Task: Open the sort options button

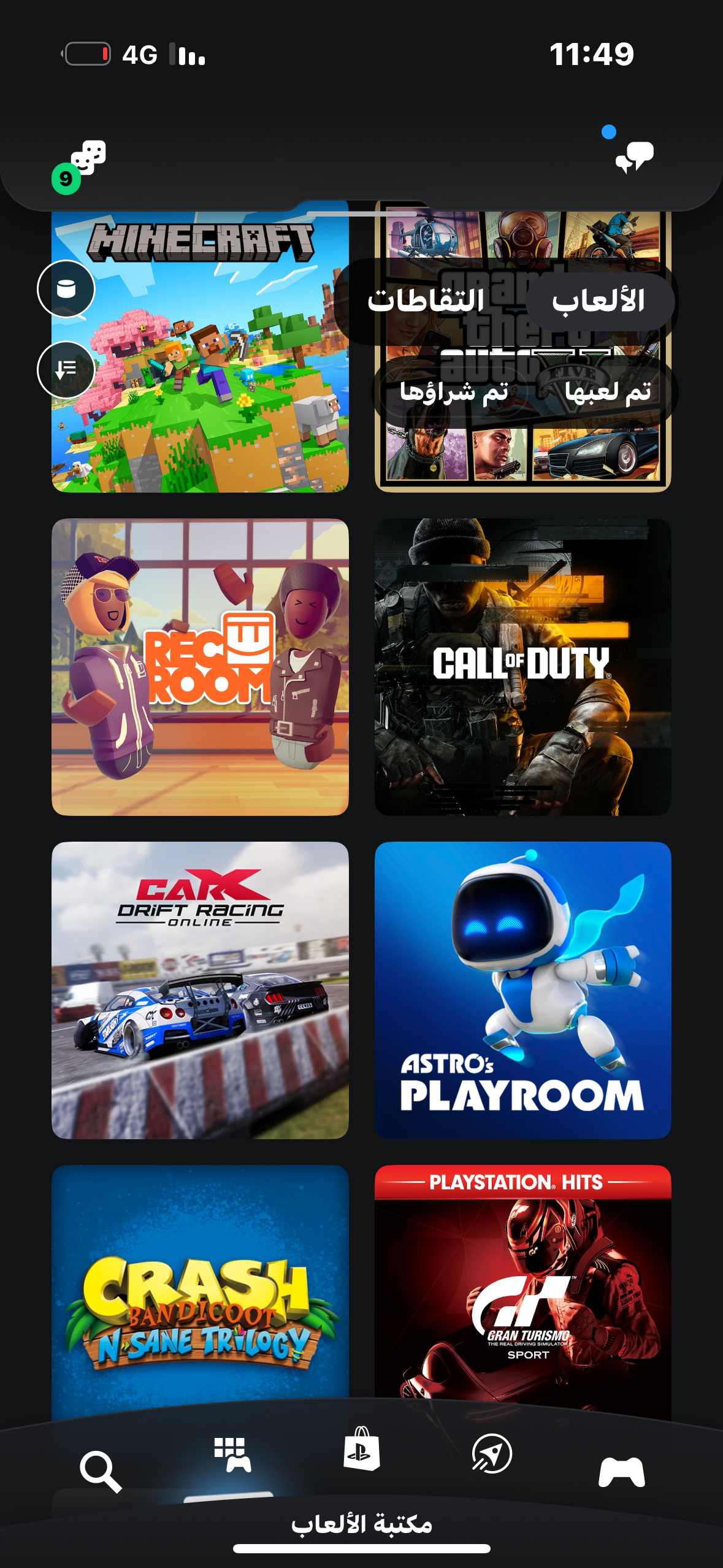Action: (x=66, y=369)
